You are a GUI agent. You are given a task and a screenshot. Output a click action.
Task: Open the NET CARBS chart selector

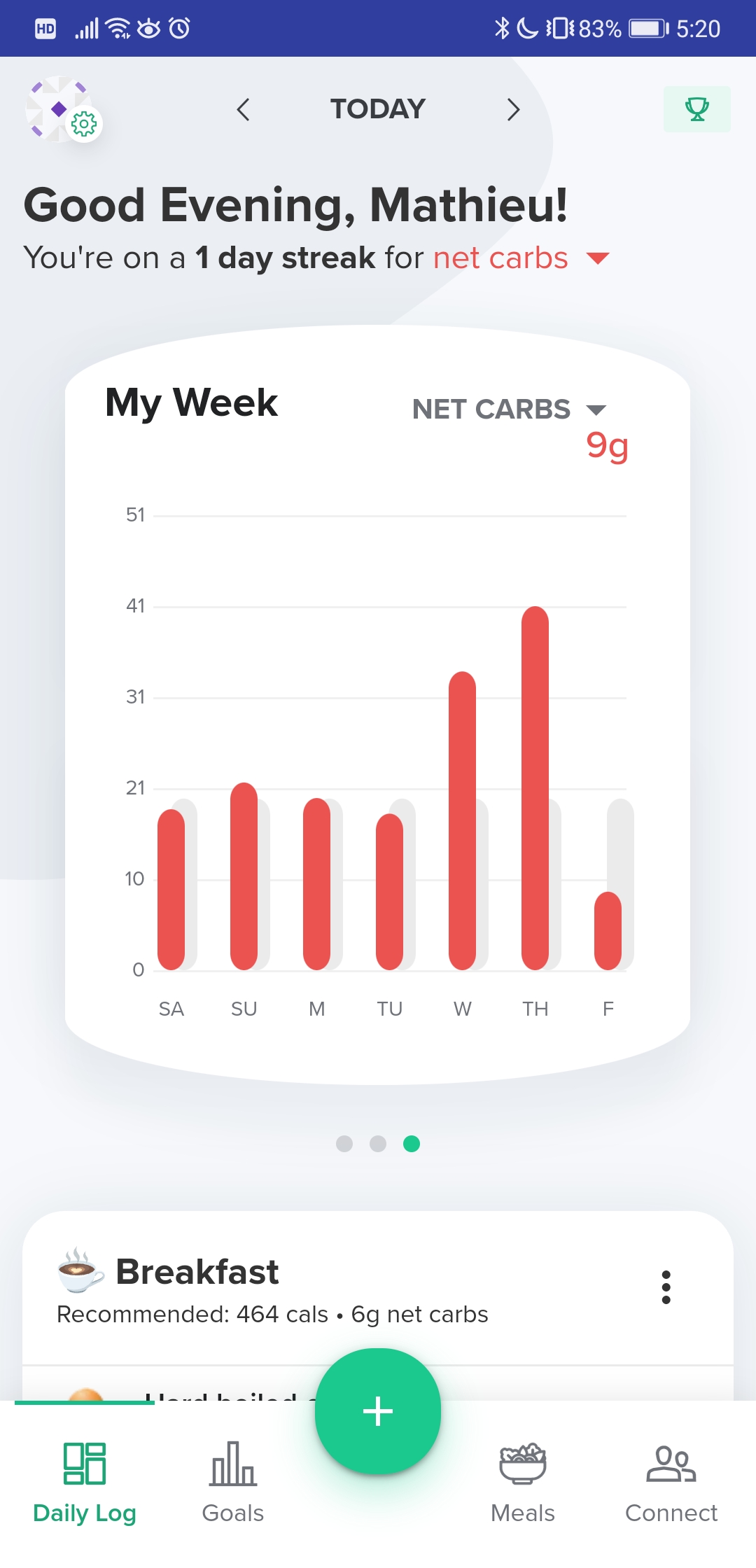tap(508, 409)
